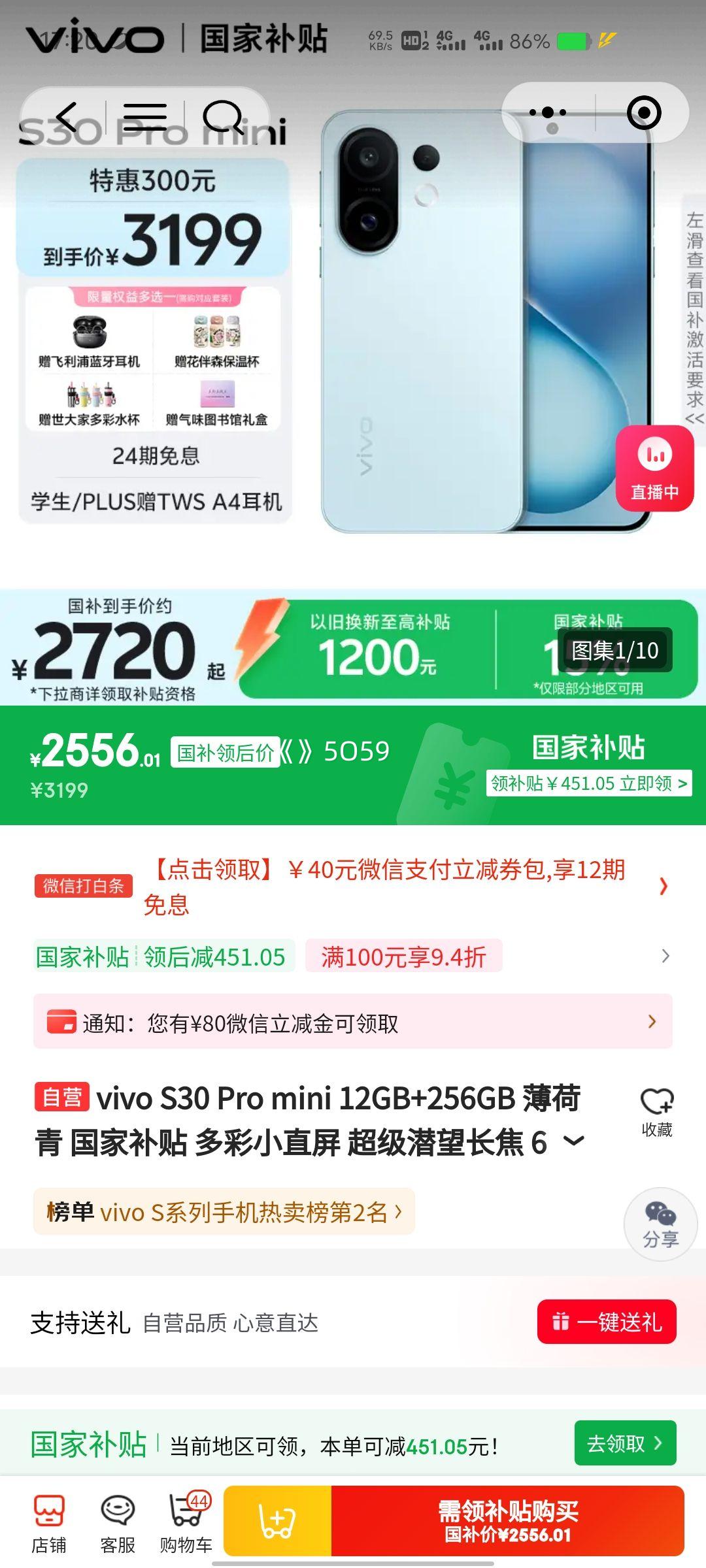The image size is (706, 1568).
Task: Go back using the top arrow
Action: (67, 118)
